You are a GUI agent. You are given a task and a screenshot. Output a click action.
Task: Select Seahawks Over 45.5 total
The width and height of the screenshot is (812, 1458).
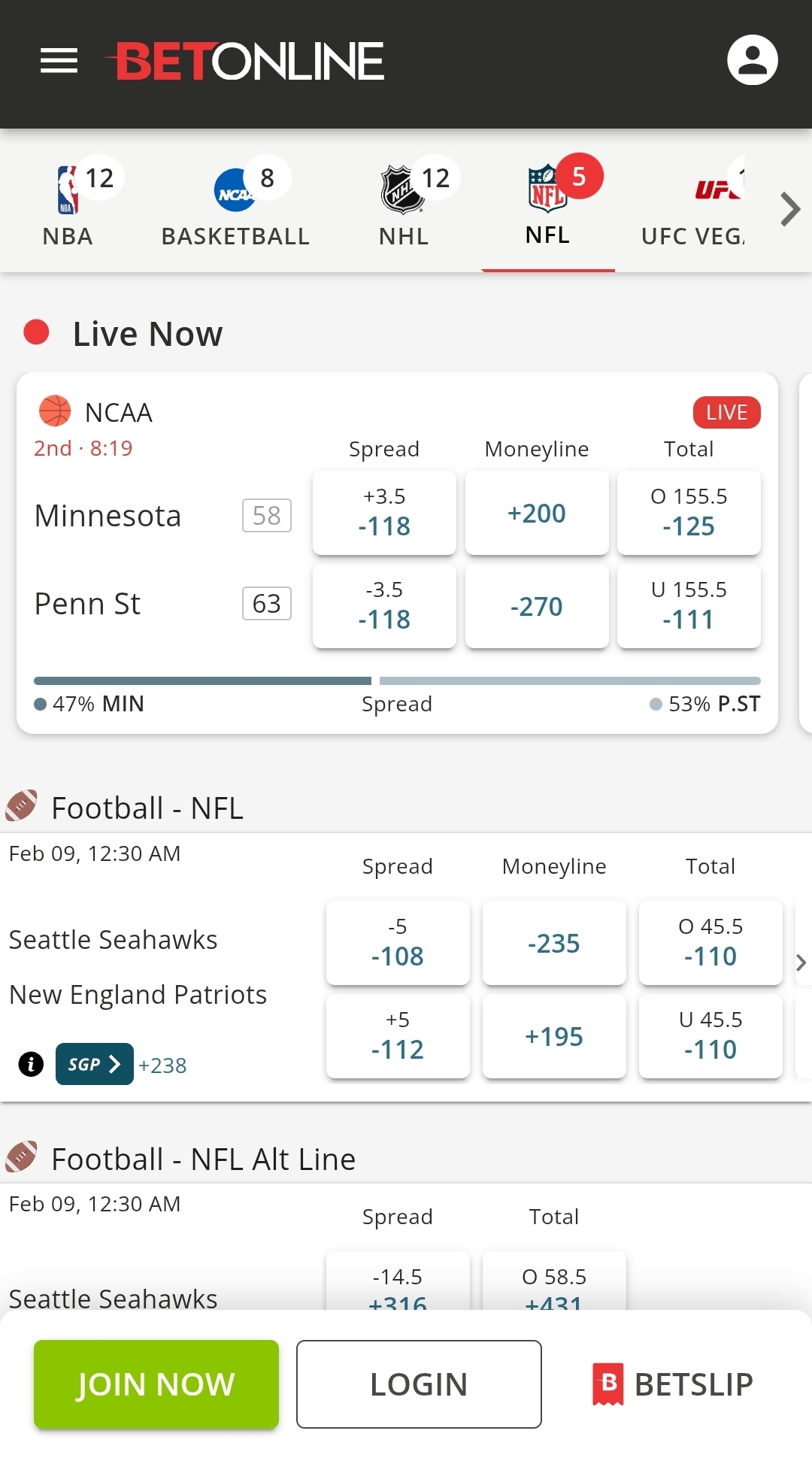710,942
